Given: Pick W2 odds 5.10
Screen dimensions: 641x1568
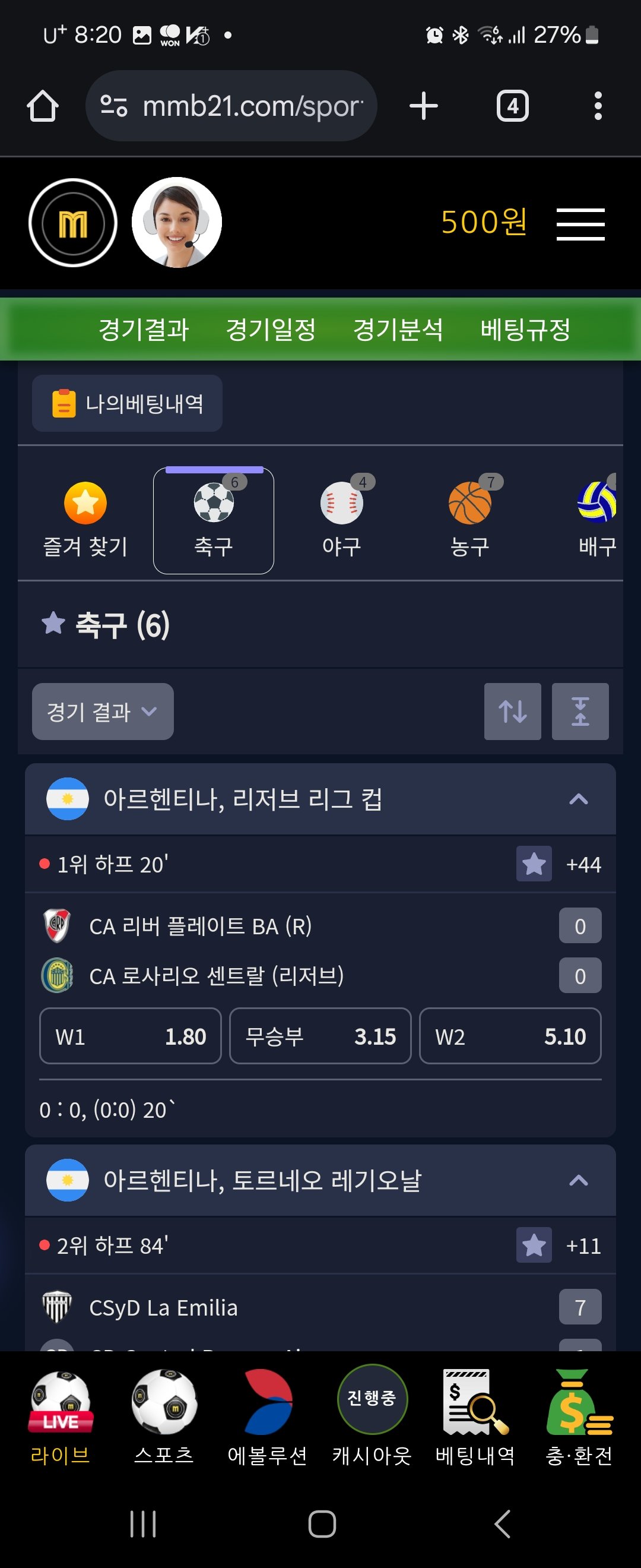Looking at the screenshot, I should pos(510,1036).
